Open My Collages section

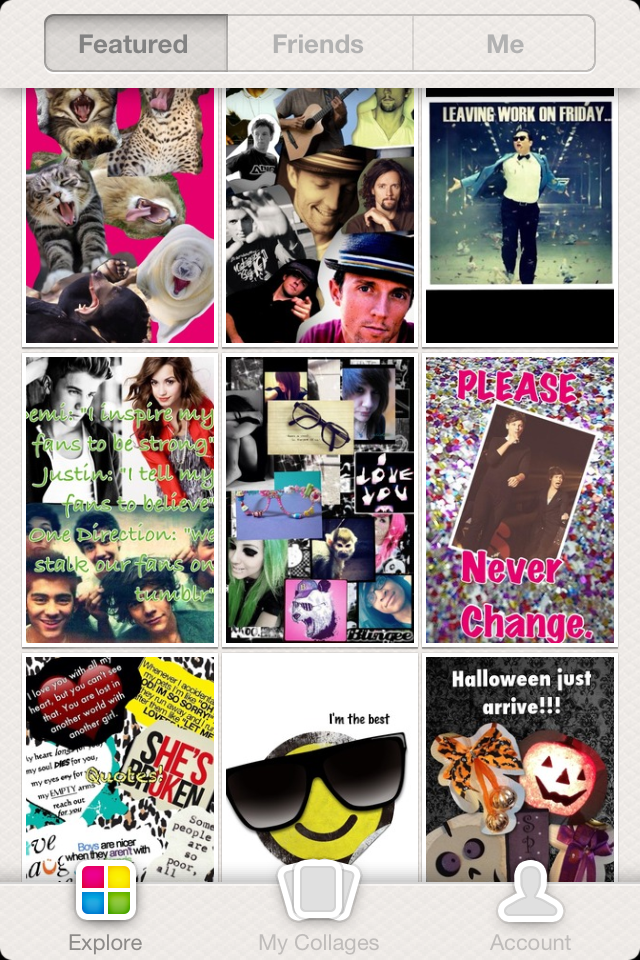(x=319, y=908)
